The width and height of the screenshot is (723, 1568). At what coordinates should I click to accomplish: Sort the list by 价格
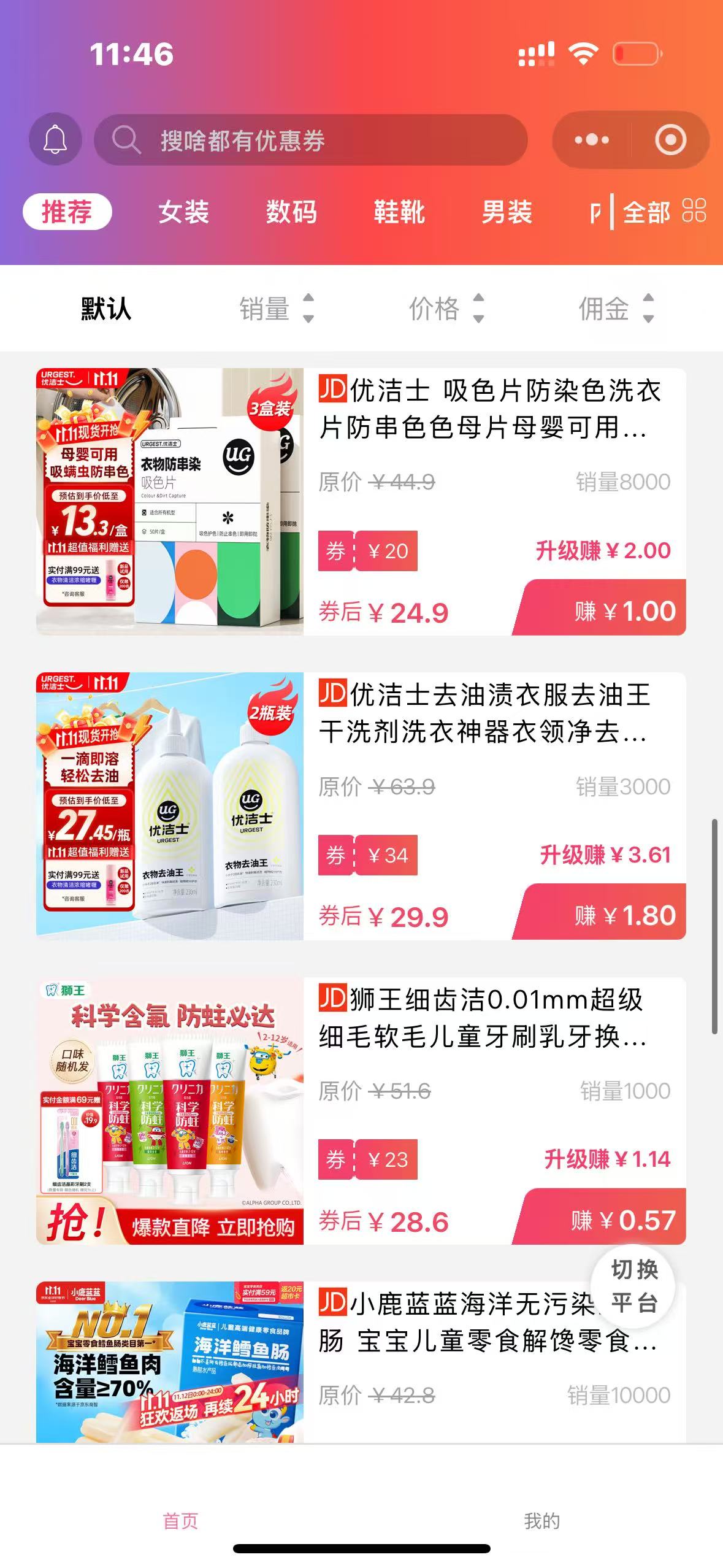[446, 308]
